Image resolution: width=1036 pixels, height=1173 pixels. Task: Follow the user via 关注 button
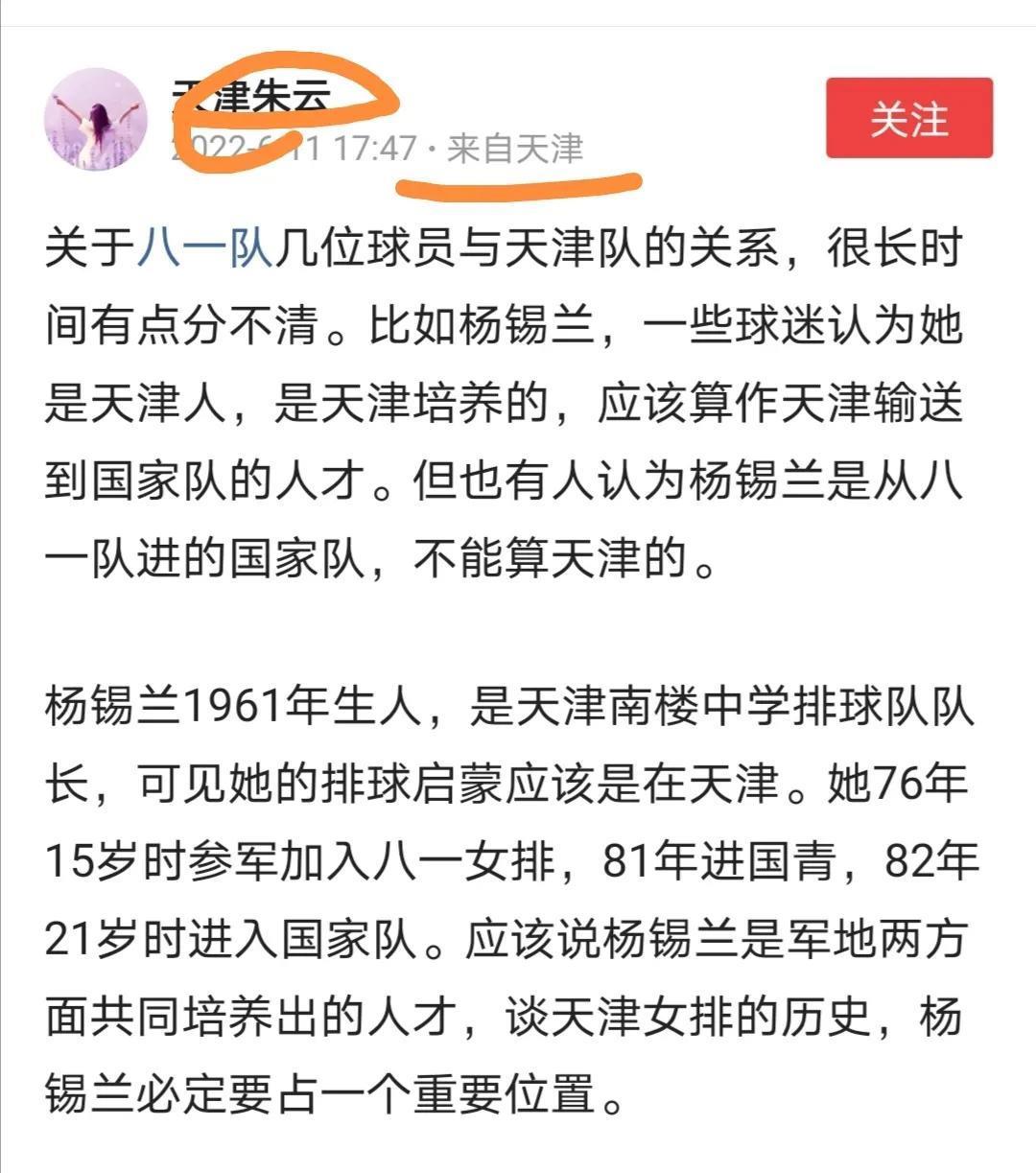pos(908,118)
